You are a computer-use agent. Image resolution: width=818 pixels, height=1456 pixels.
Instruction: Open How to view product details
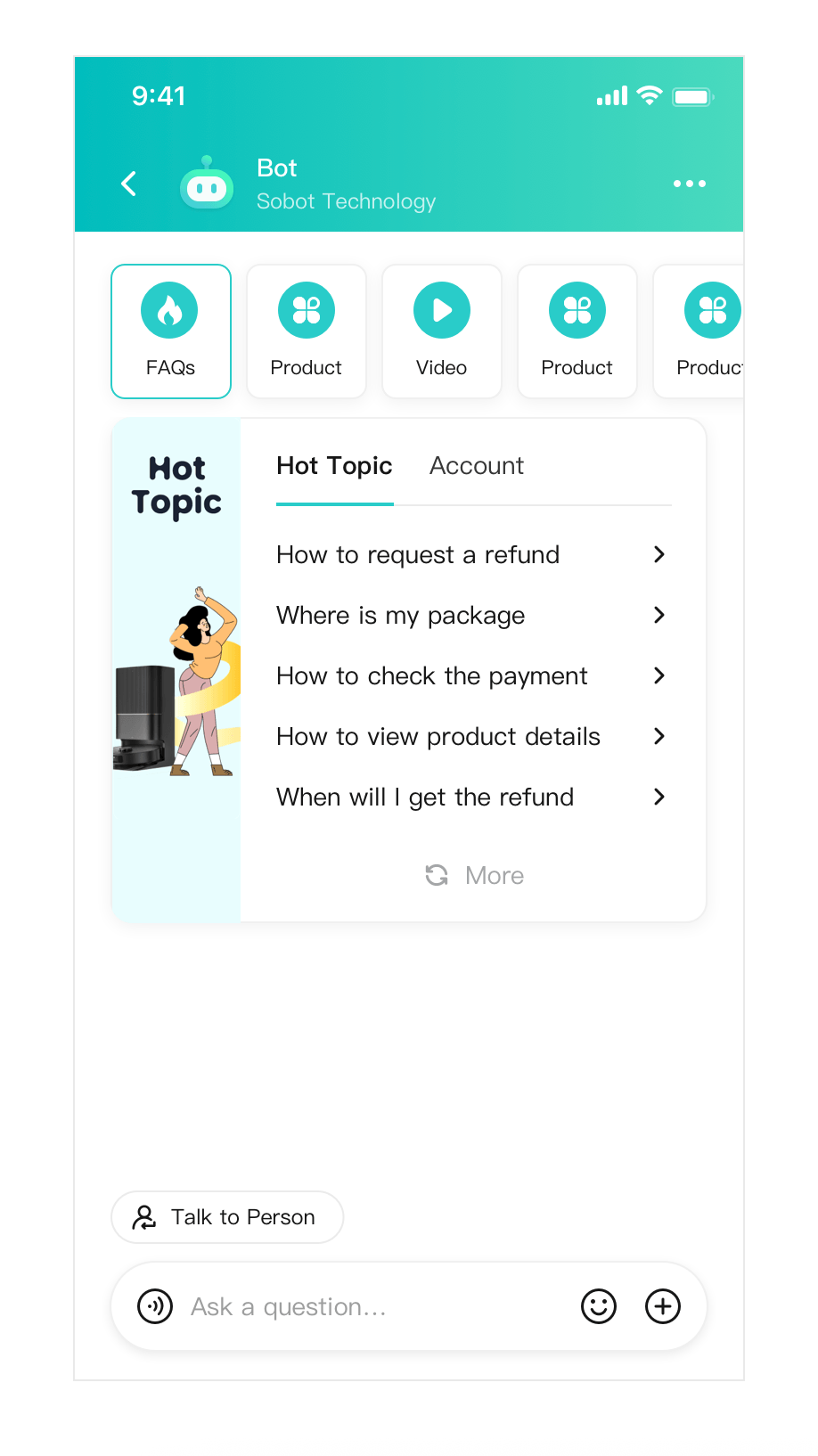pyautogui.click(x=470, y=737)
